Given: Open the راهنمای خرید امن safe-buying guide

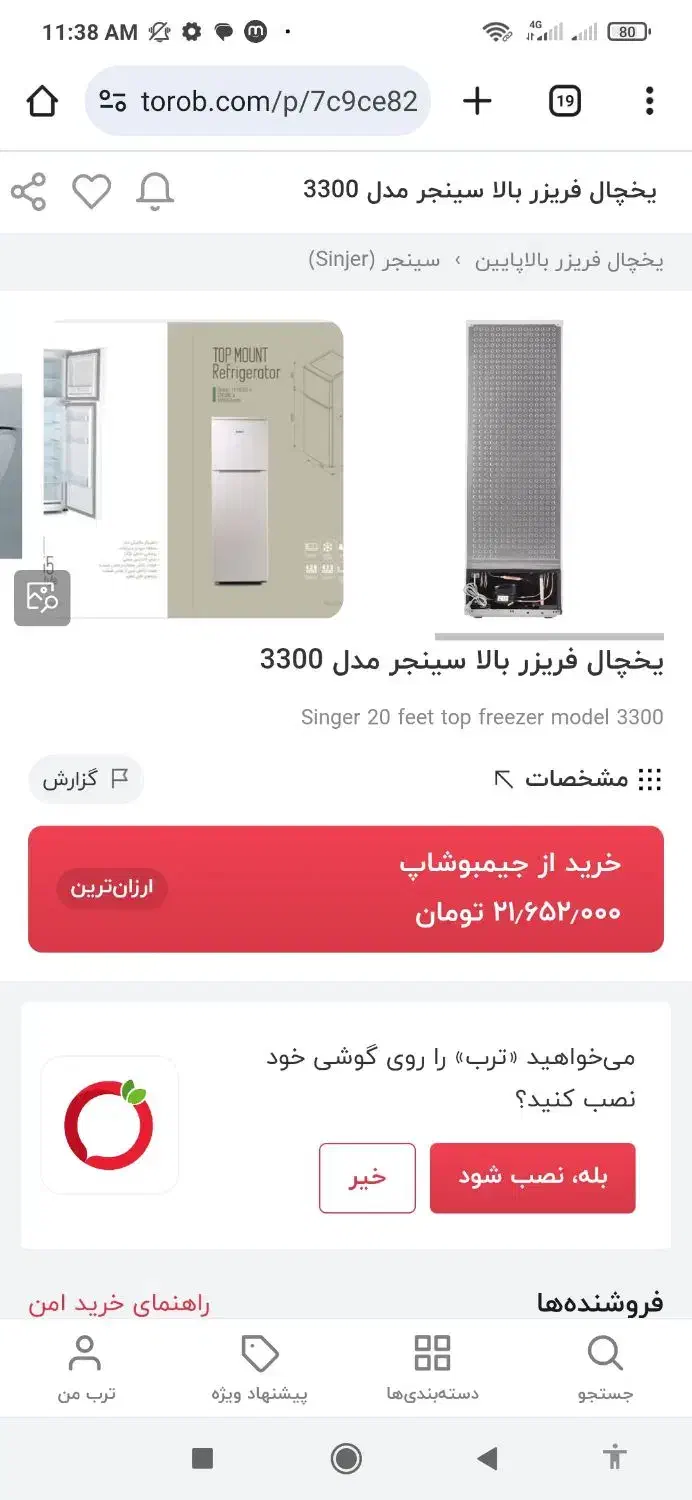Looking at the screenshot, I should [119, 1304].
